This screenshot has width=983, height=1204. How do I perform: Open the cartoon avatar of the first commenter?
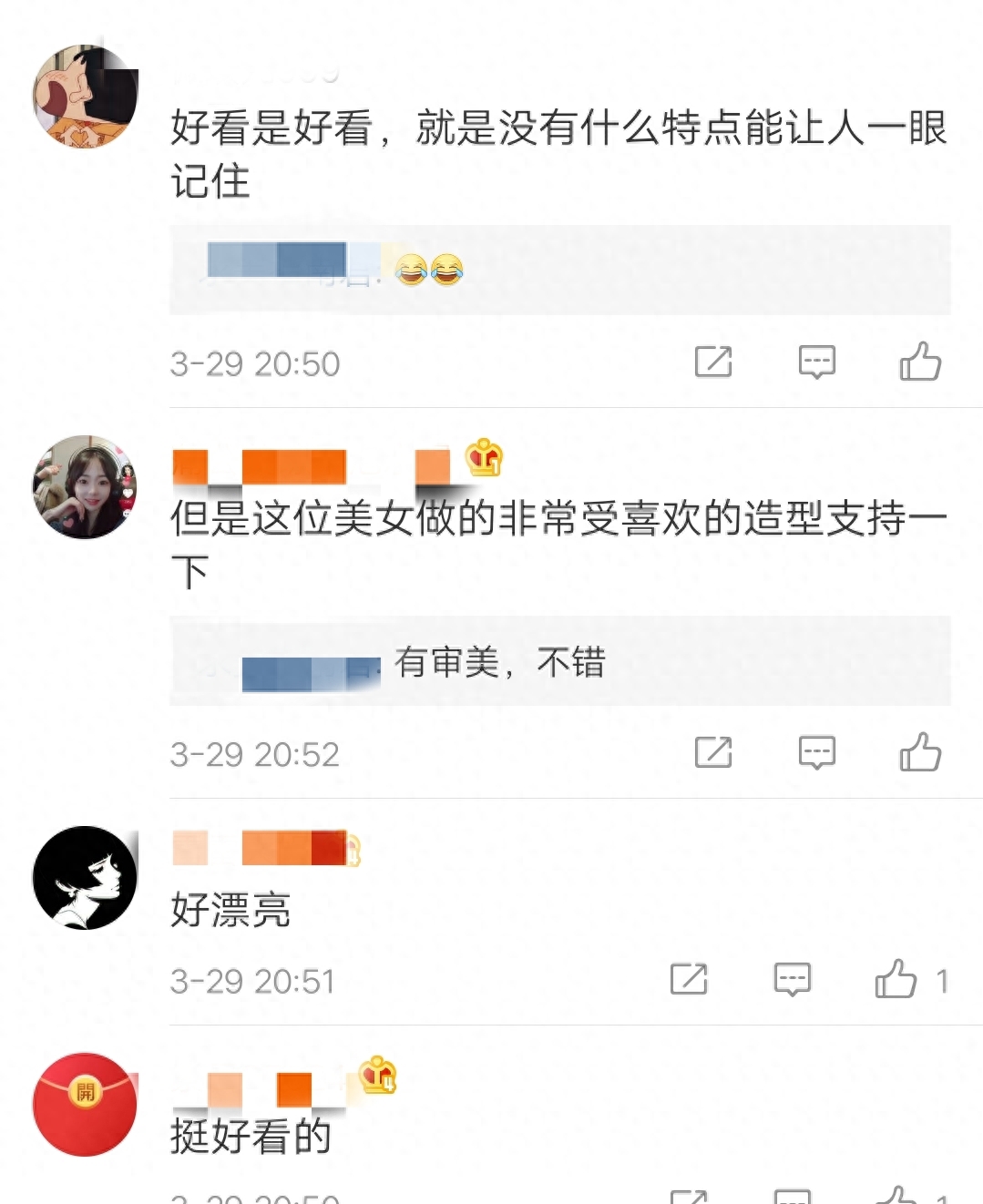point(85,97)
